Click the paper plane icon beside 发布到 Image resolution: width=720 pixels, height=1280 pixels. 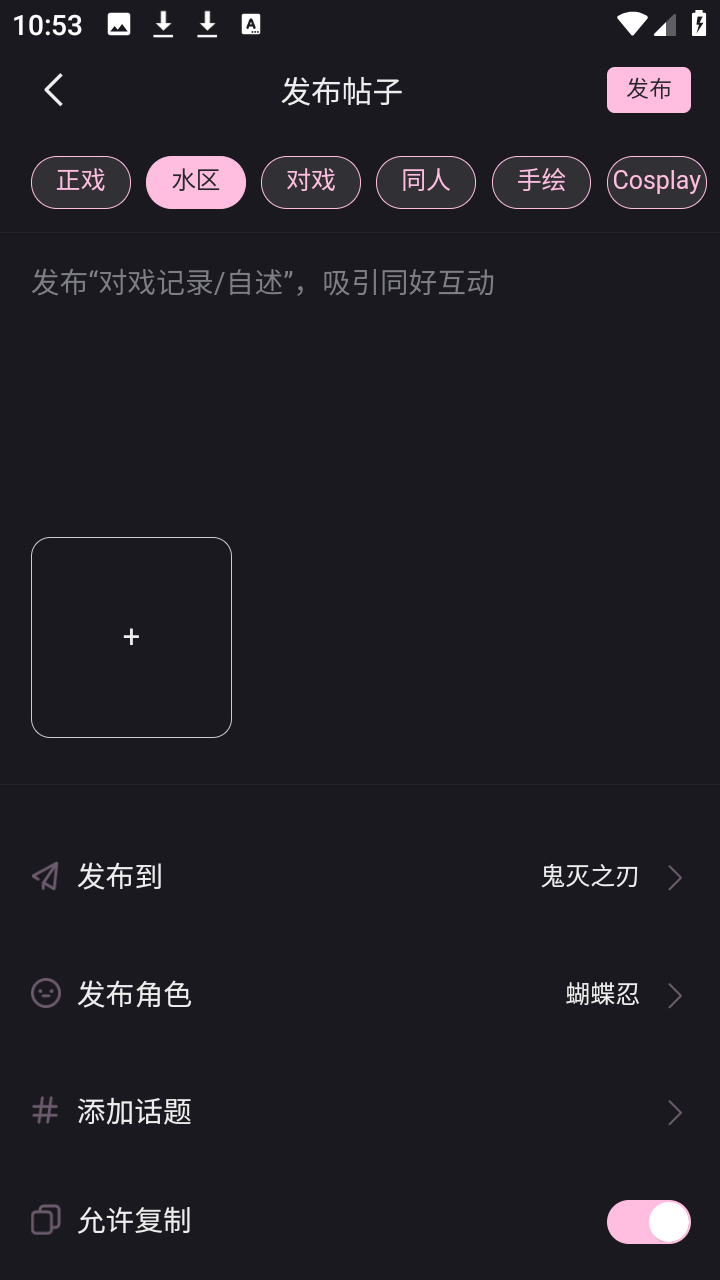(44, 876)
